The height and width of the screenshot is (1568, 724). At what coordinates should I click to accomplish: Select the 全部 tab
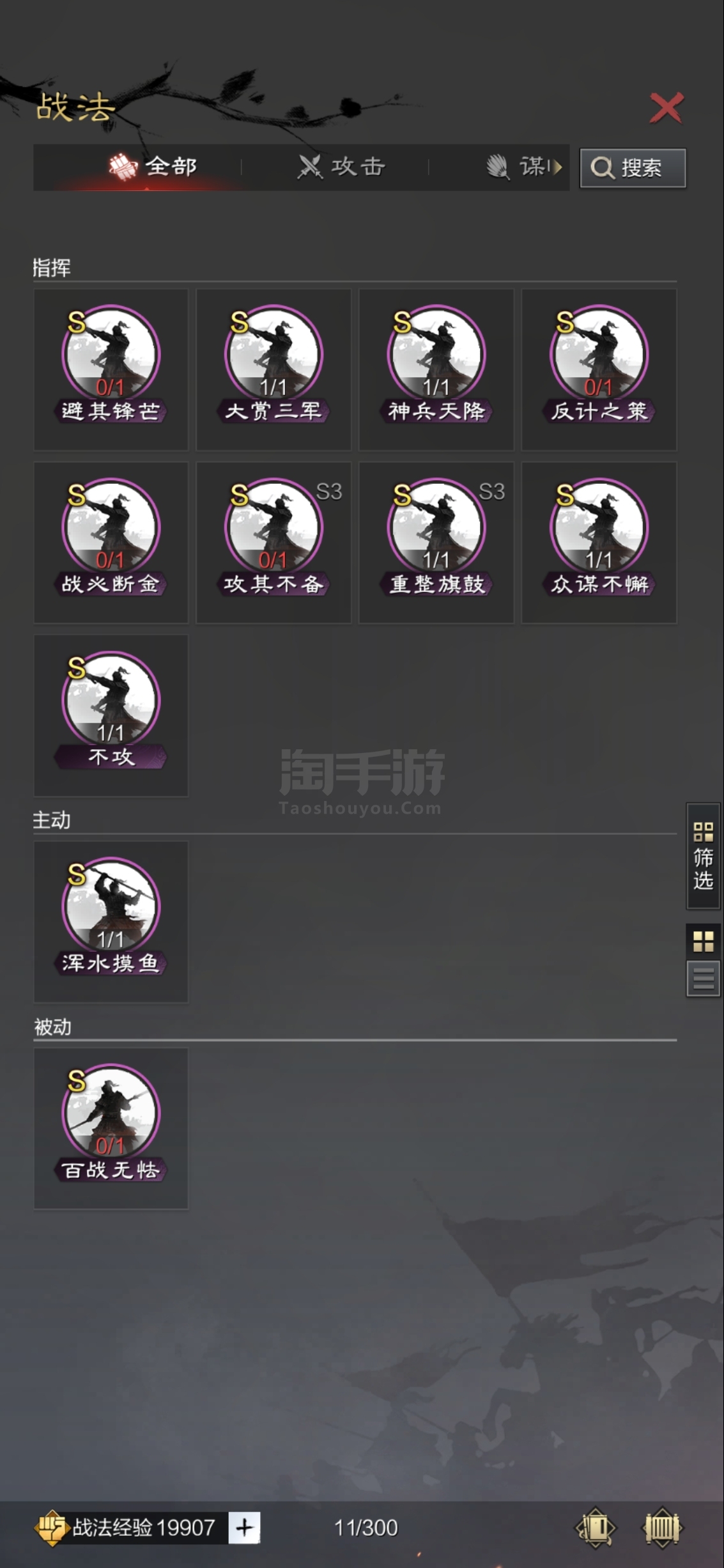coord(153,167)
